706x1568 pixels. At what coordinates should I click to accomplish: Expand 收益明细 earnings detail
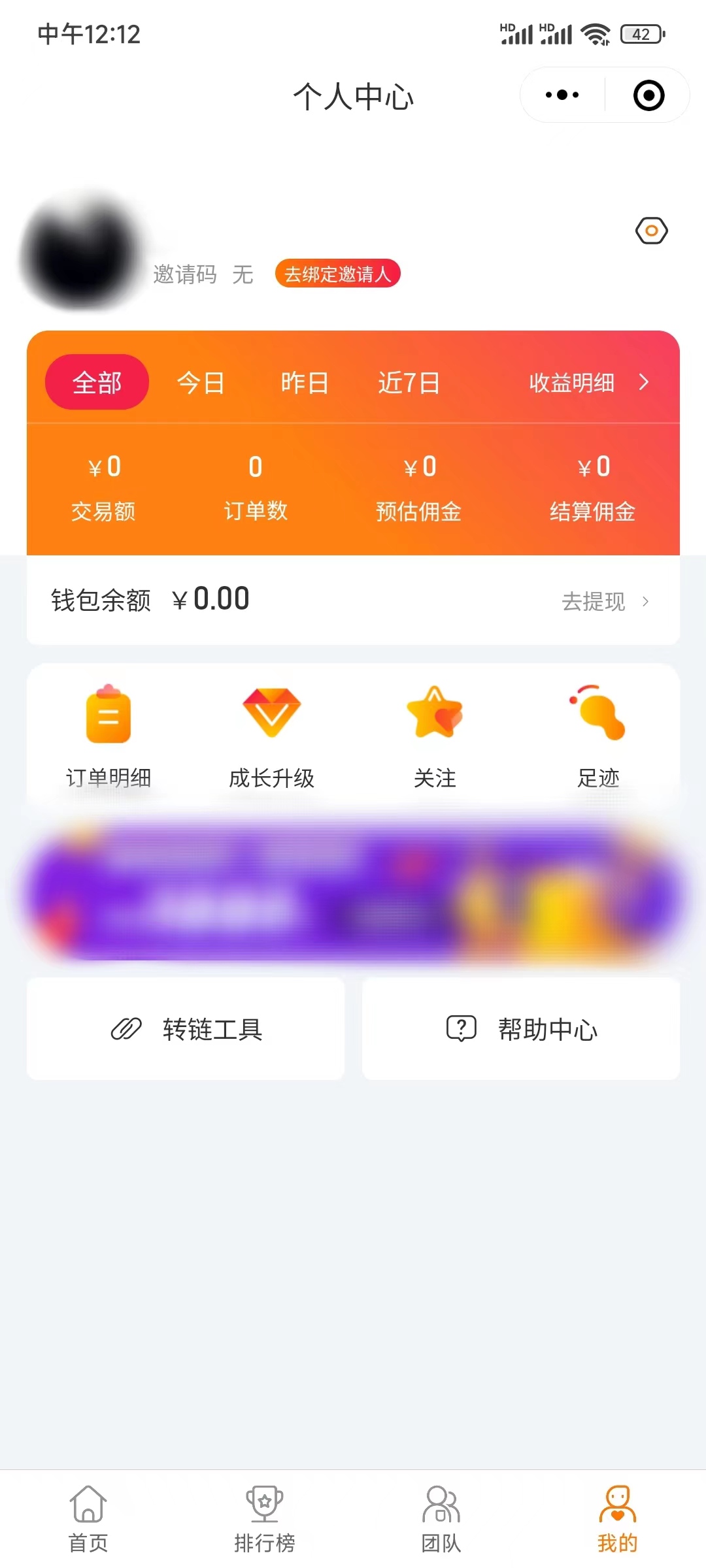pyautogui.click(x=582, y=384)
